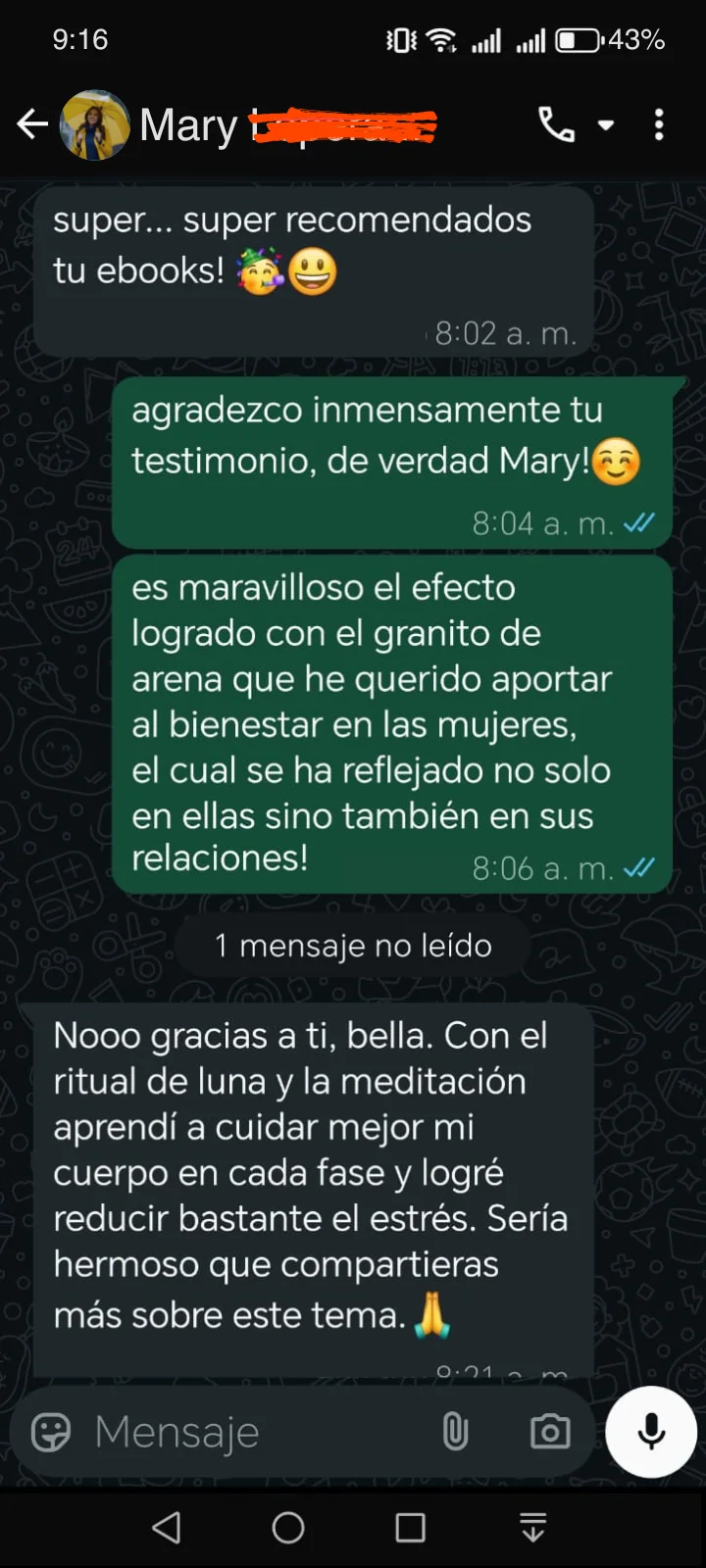Open Mary's profile photo
The image size is (706, 1568).
[95, 124]
